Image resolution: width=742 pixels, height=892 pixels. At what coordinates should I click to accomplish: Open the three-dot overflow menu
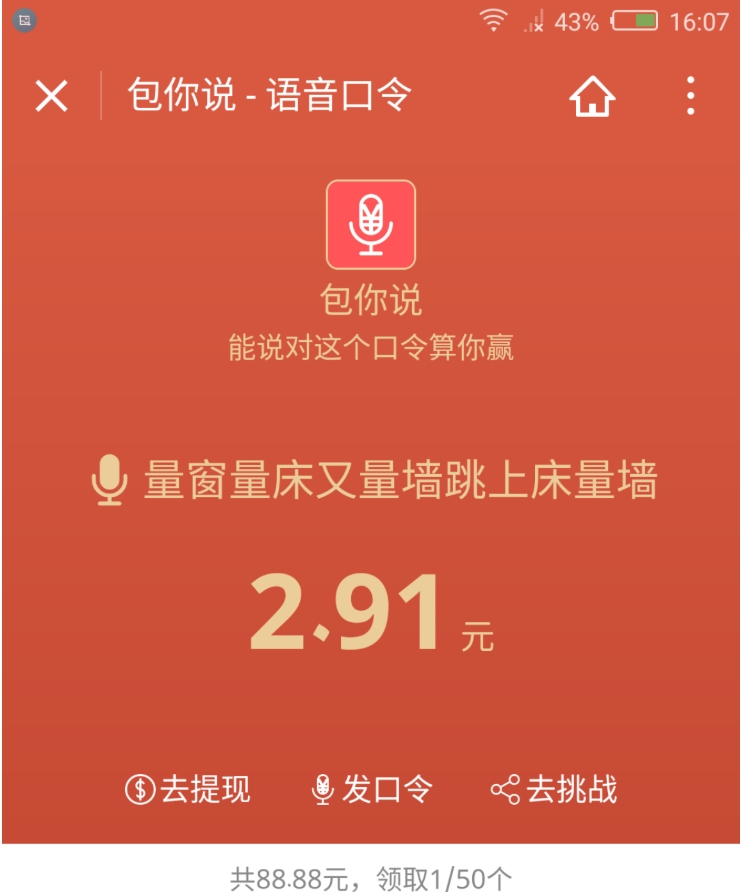690,96
